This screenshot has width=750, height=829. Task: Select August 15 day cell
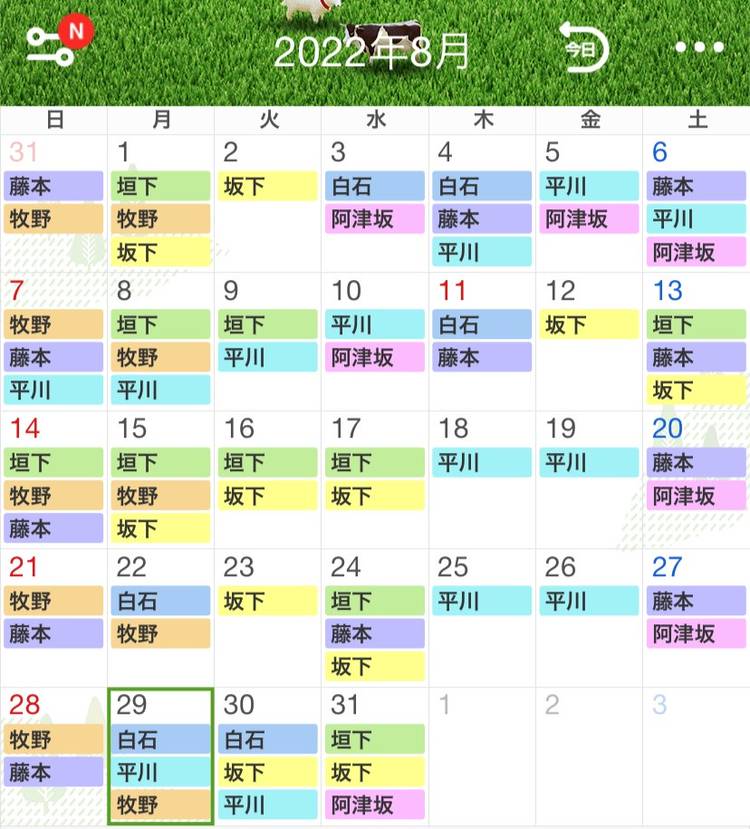(x=161, y=480)
